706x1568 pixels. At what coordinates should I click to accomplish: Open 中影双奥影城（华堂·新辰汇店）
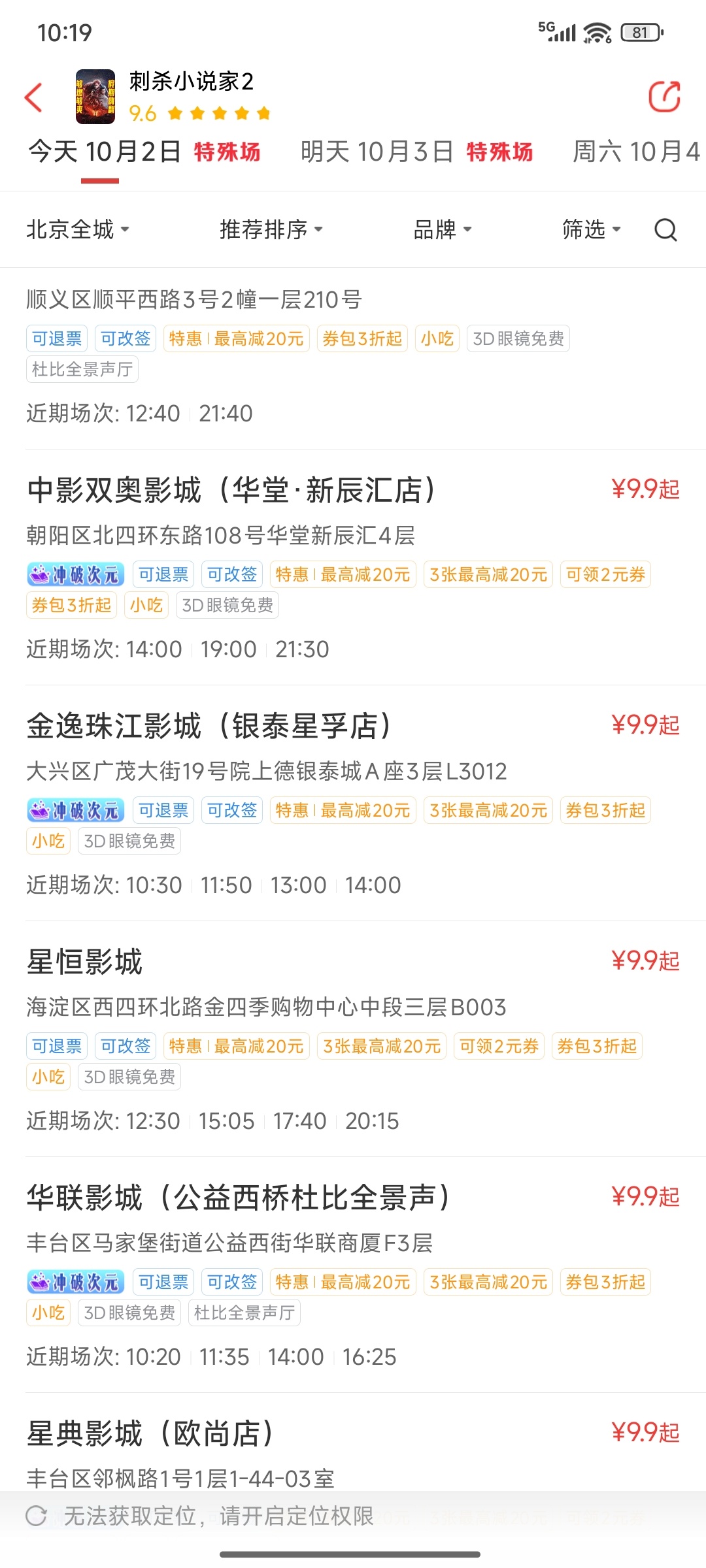coord(231,491)
